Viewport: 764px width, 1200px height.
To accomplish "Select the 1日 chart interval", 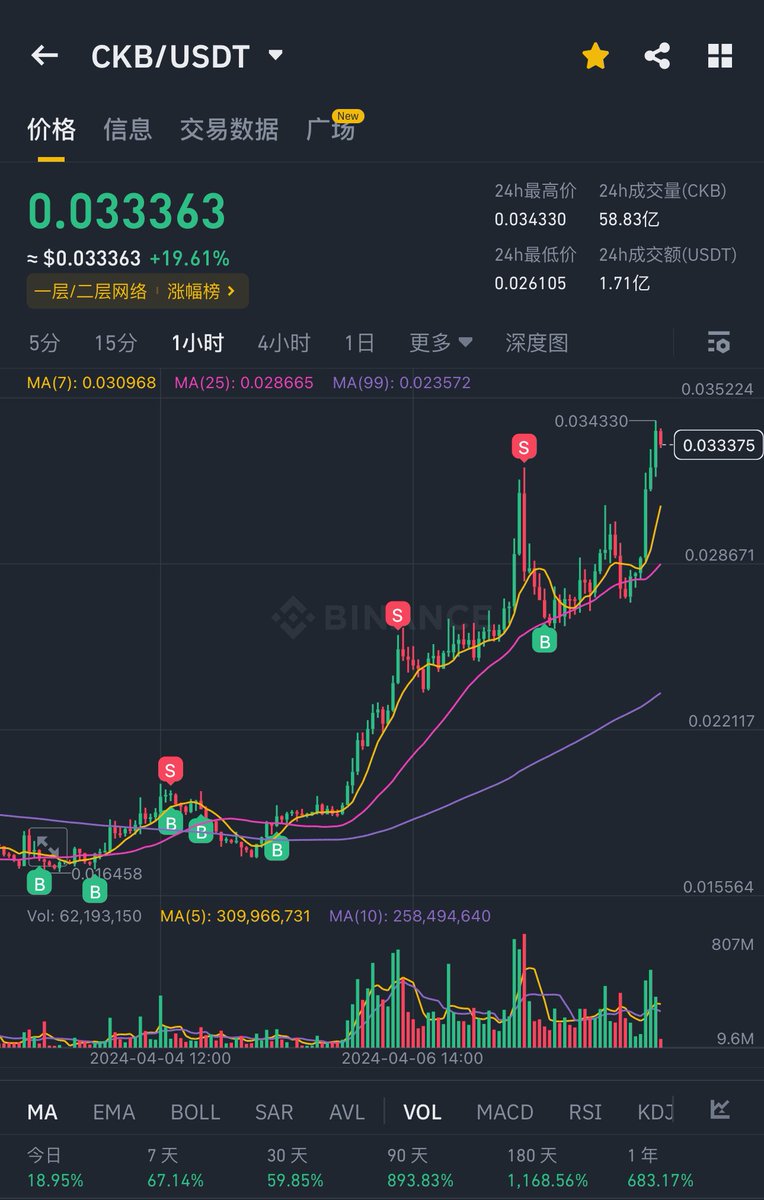I will (359, 343).
